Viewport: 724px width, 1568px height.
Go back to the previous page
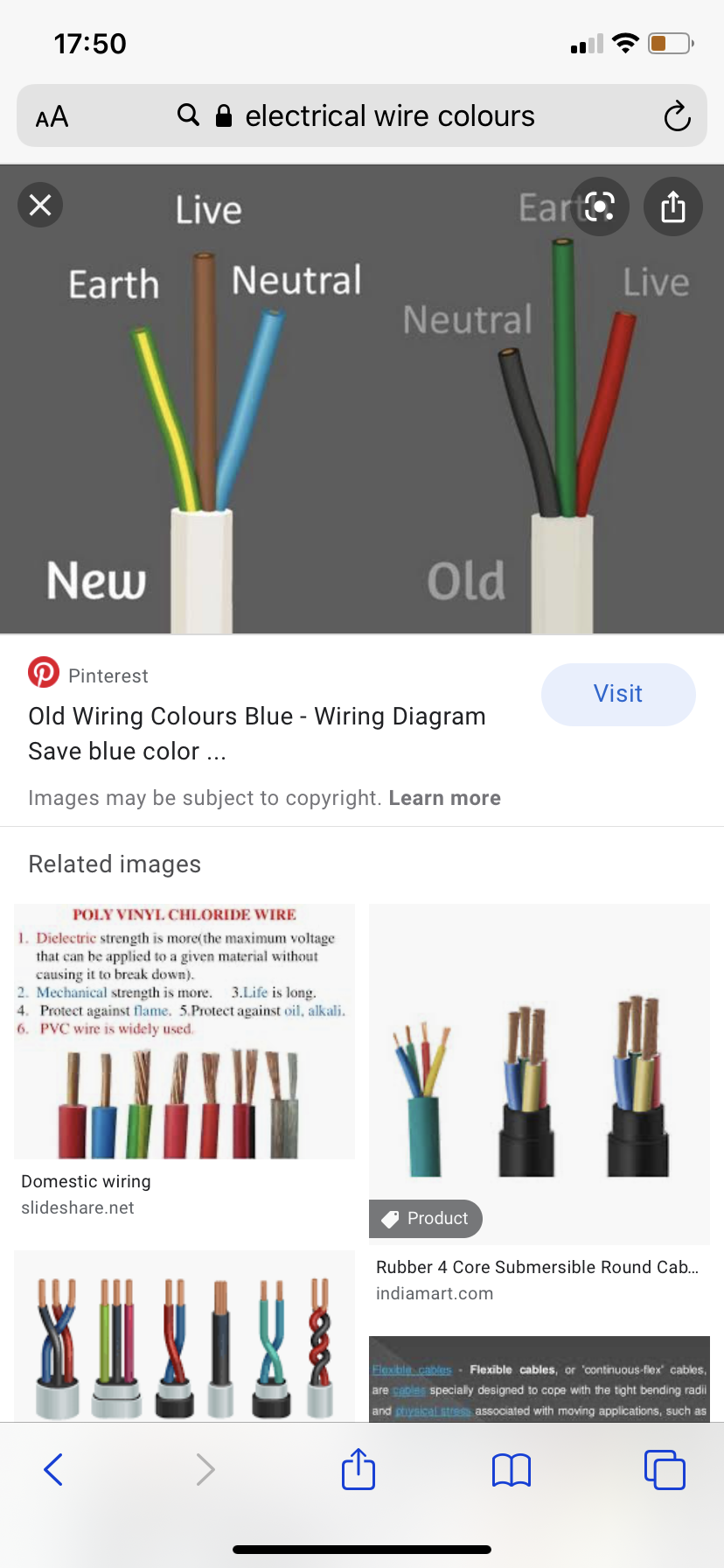pyautogui.click(x=53, y=1470)
